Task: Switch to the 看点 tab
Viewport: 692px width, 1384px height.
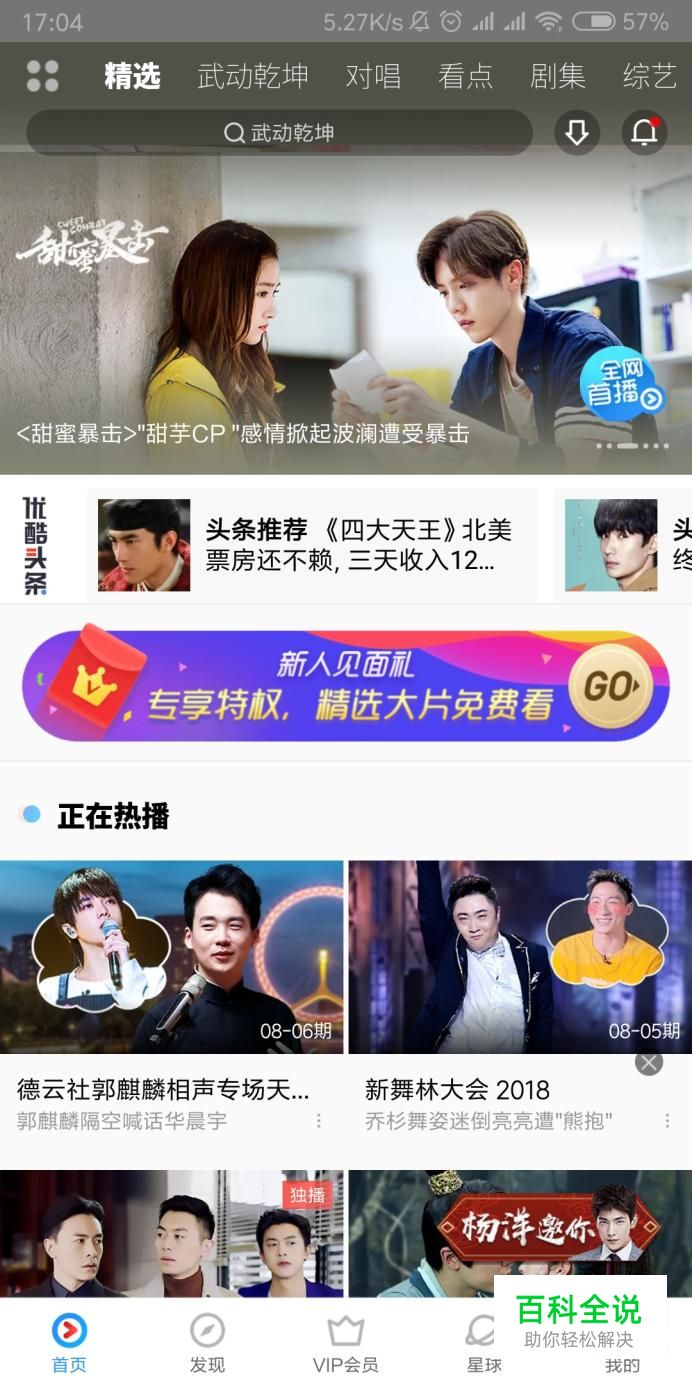Action: (x=465, y=76)
